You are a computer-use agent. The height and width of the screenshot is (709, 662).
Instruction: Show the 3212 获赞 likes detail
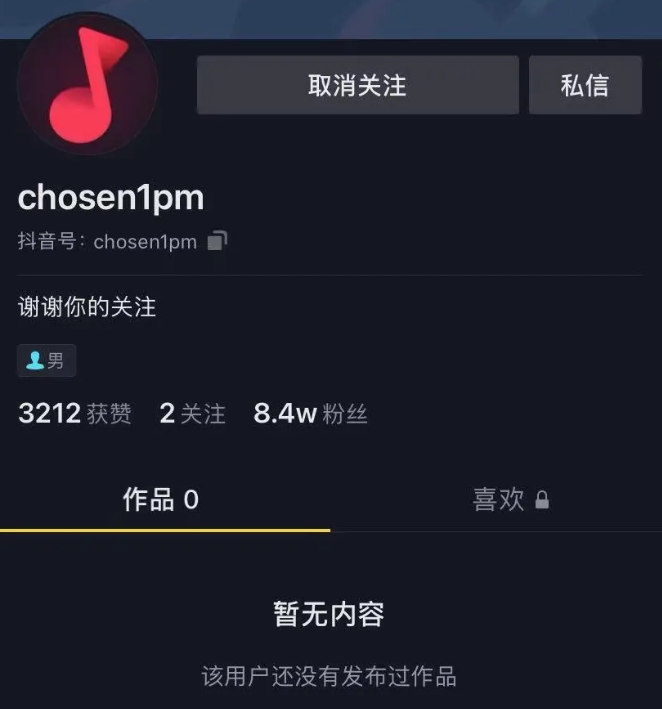75,414
